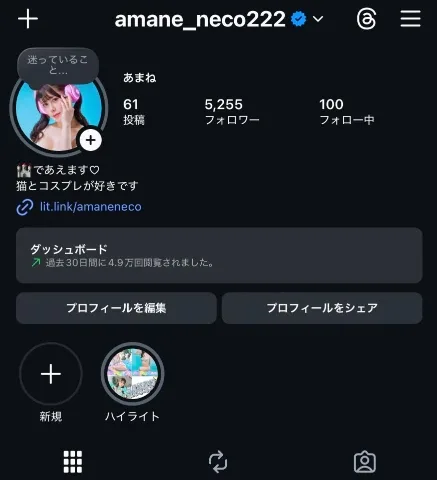The height and width of the screenshot is (480, 437).
Task: Switch to the reposts tab
Action: tap(218, 462)
